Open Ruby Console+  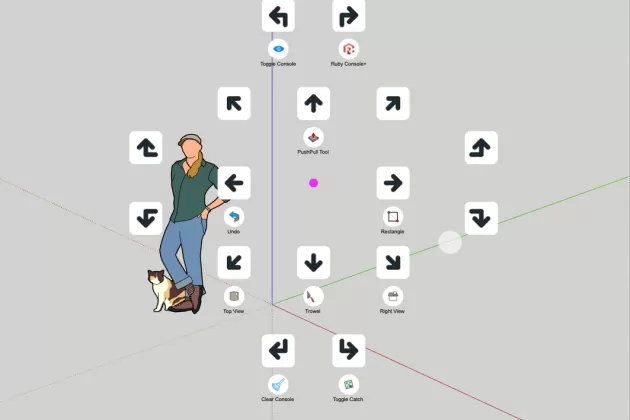[348, 48]
